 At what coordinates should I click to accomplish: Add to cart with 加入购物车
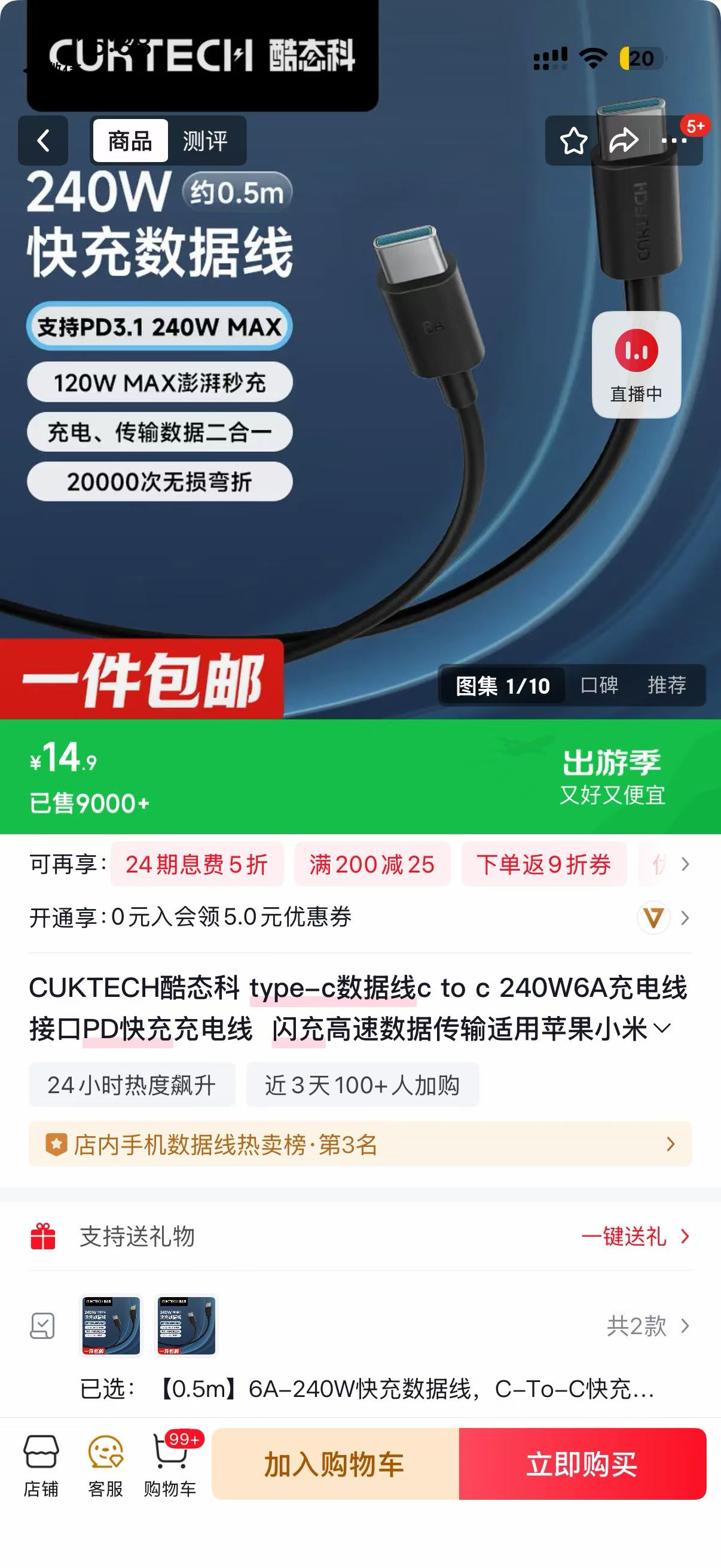335,1464
